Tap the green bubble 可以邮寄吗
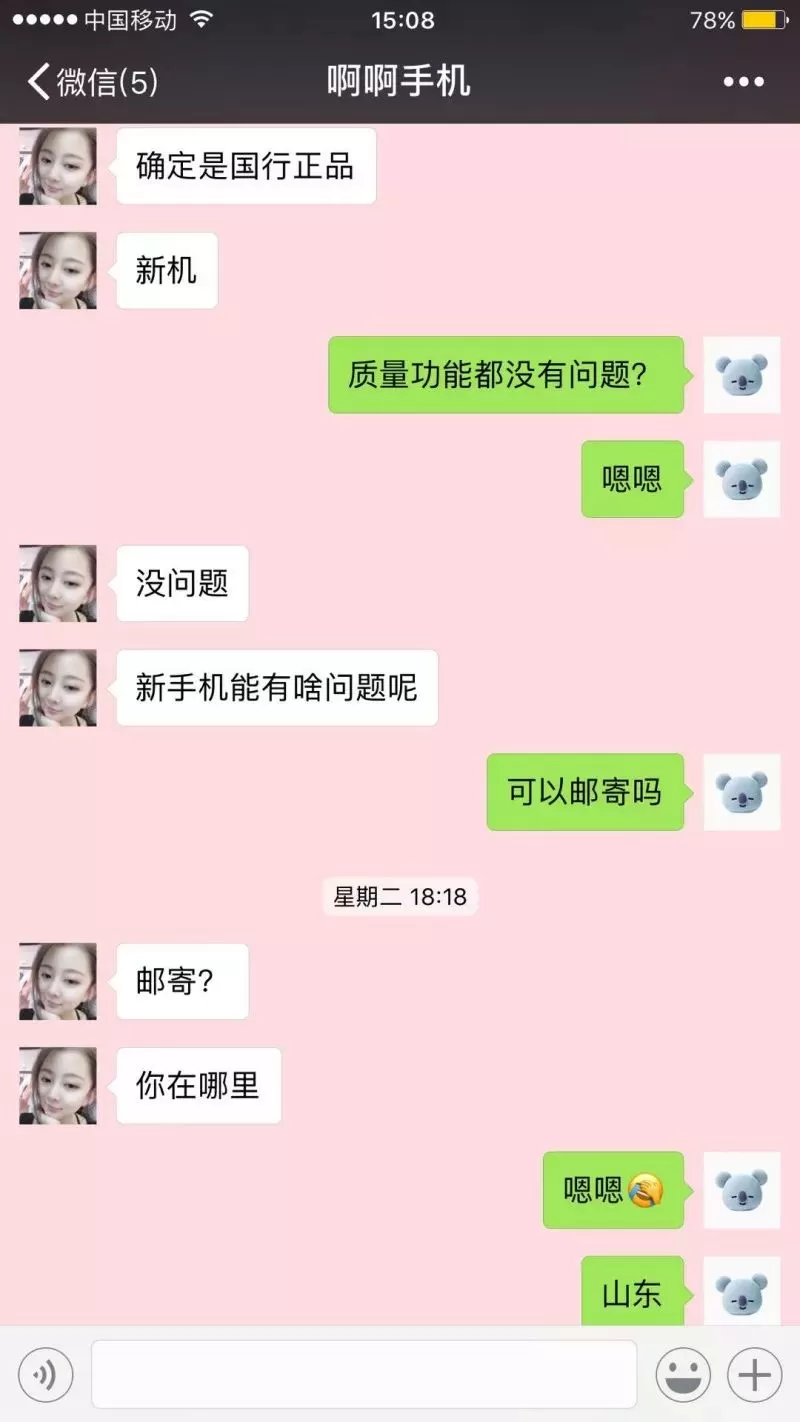This screenshot has height=1422, width=800. click(x=584, y=791)
